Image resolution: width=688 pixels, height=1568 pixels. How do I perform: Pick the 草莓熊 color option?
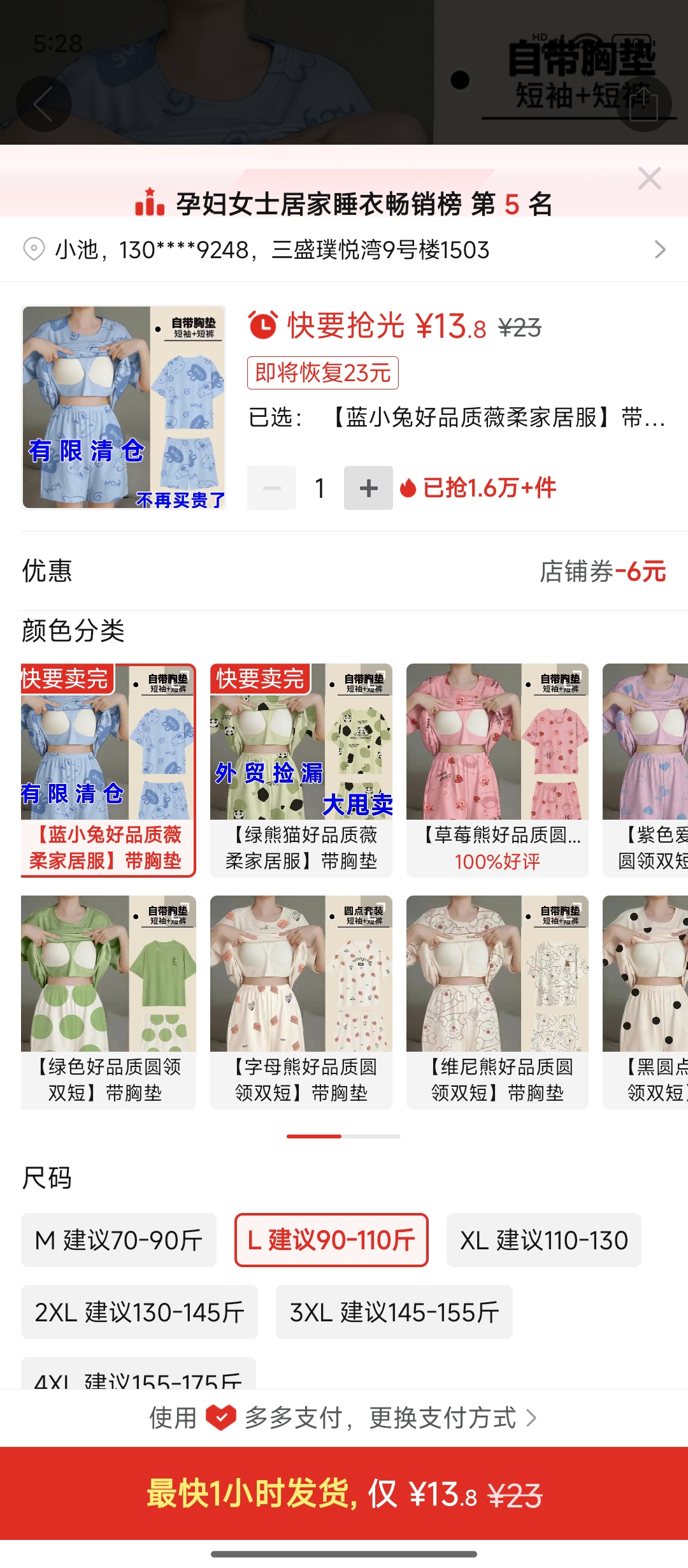click(x=497, y=770)
